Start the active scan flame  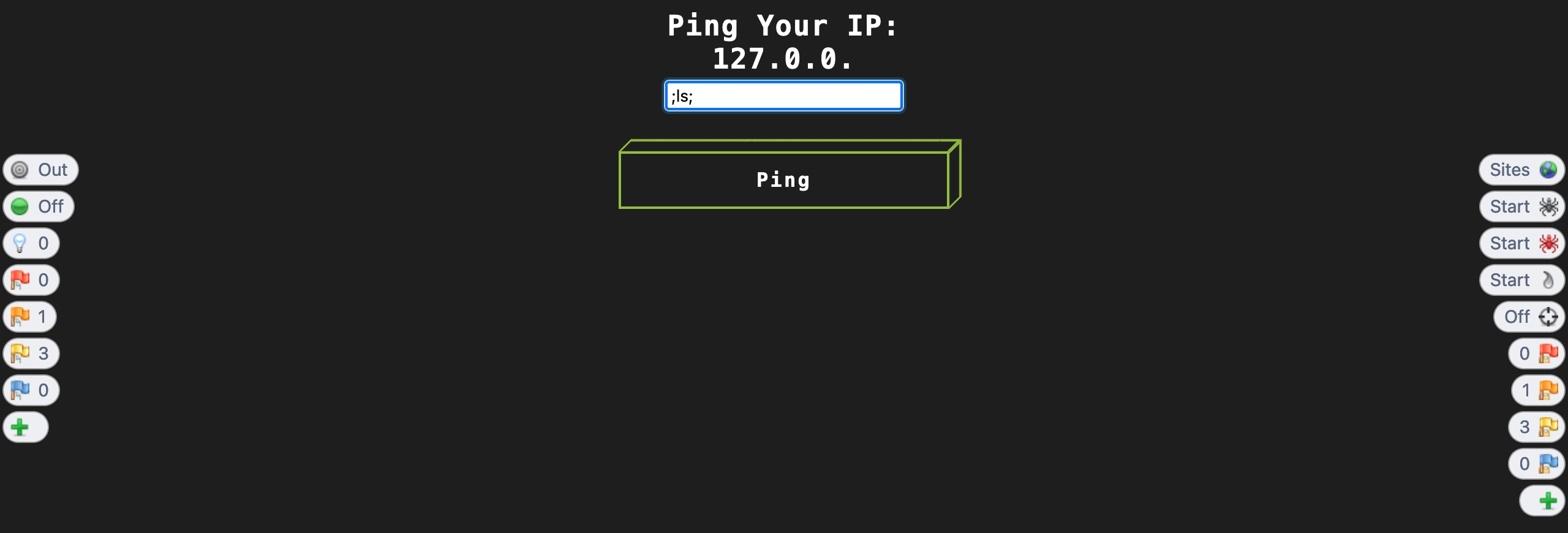[x=1523, y=280]
